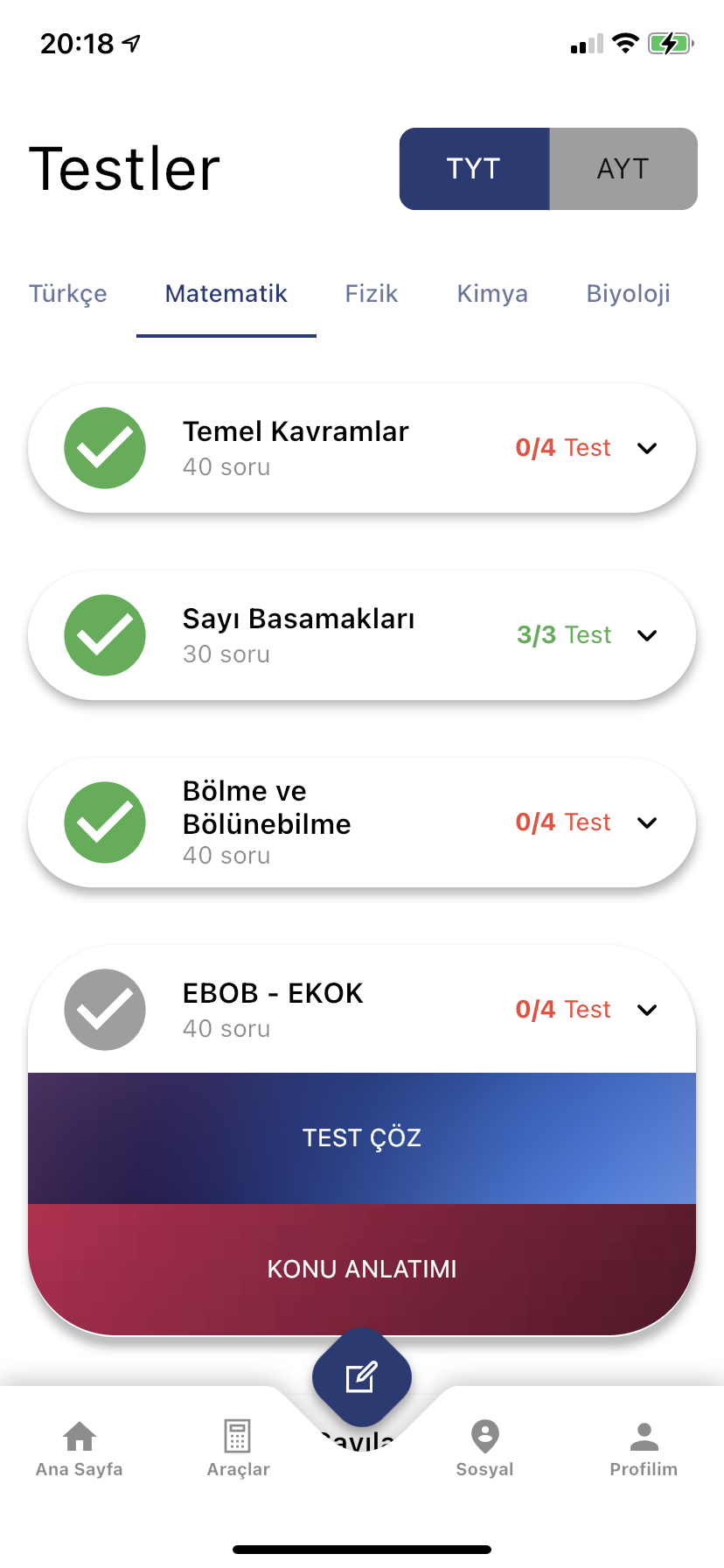Collapse the EBOB - EKOK topic chevron
Screen dimensions: 724x1568
click(x=647, y=1010)
